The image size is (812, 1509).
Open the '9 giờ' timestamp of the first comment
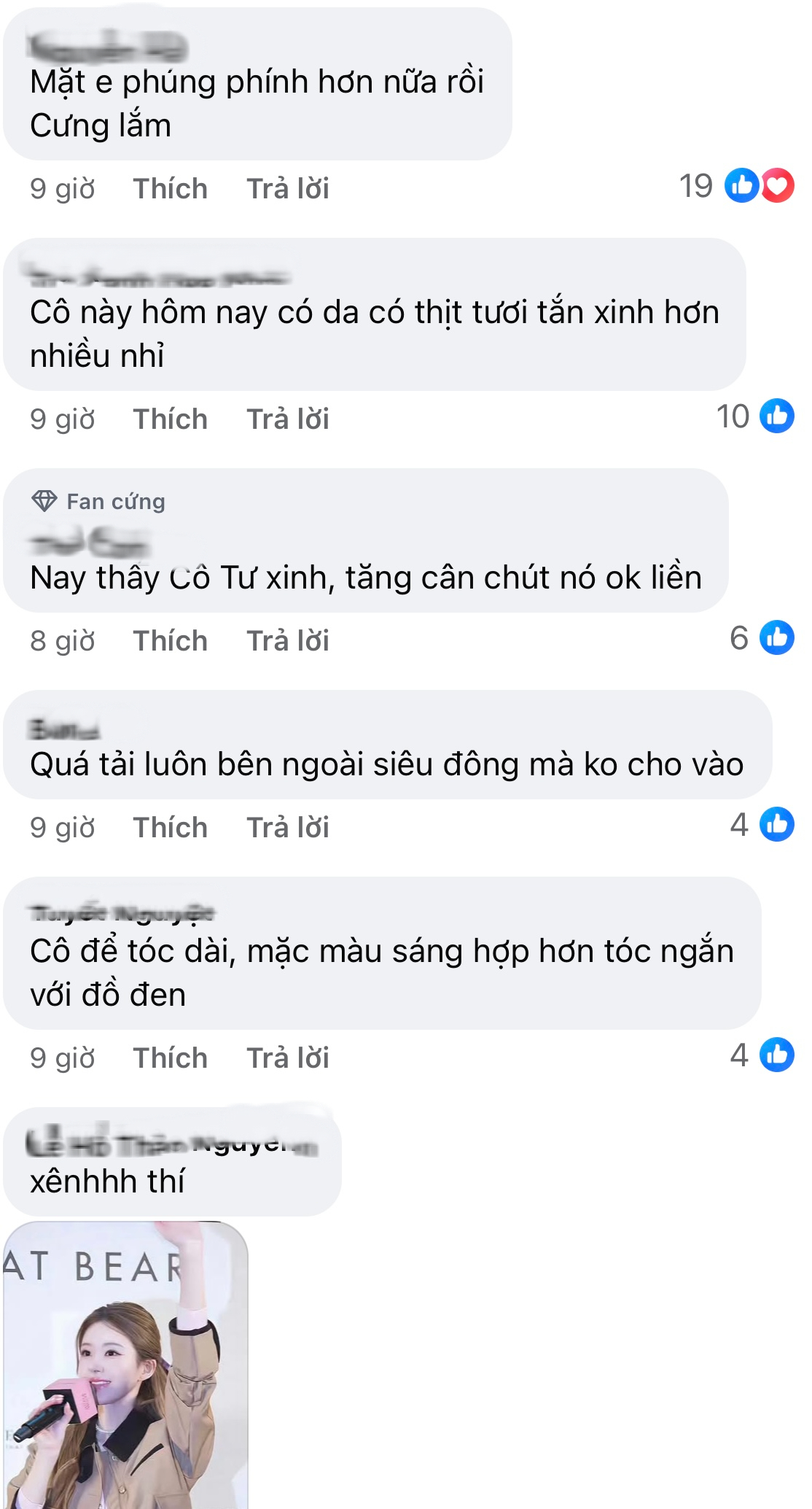[62, 188]
